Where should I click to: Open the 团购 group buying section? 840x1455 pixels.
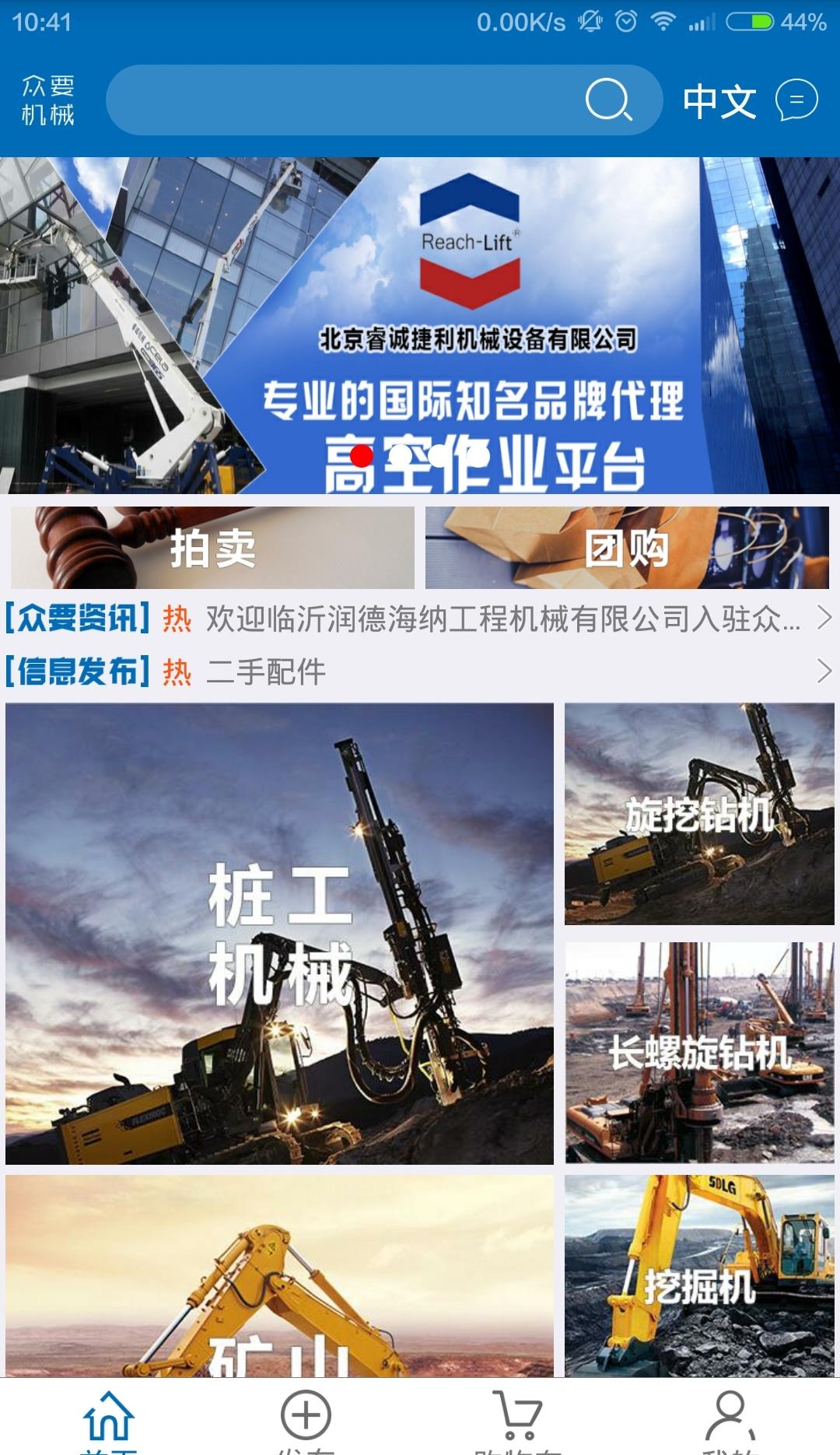[627, 548]
